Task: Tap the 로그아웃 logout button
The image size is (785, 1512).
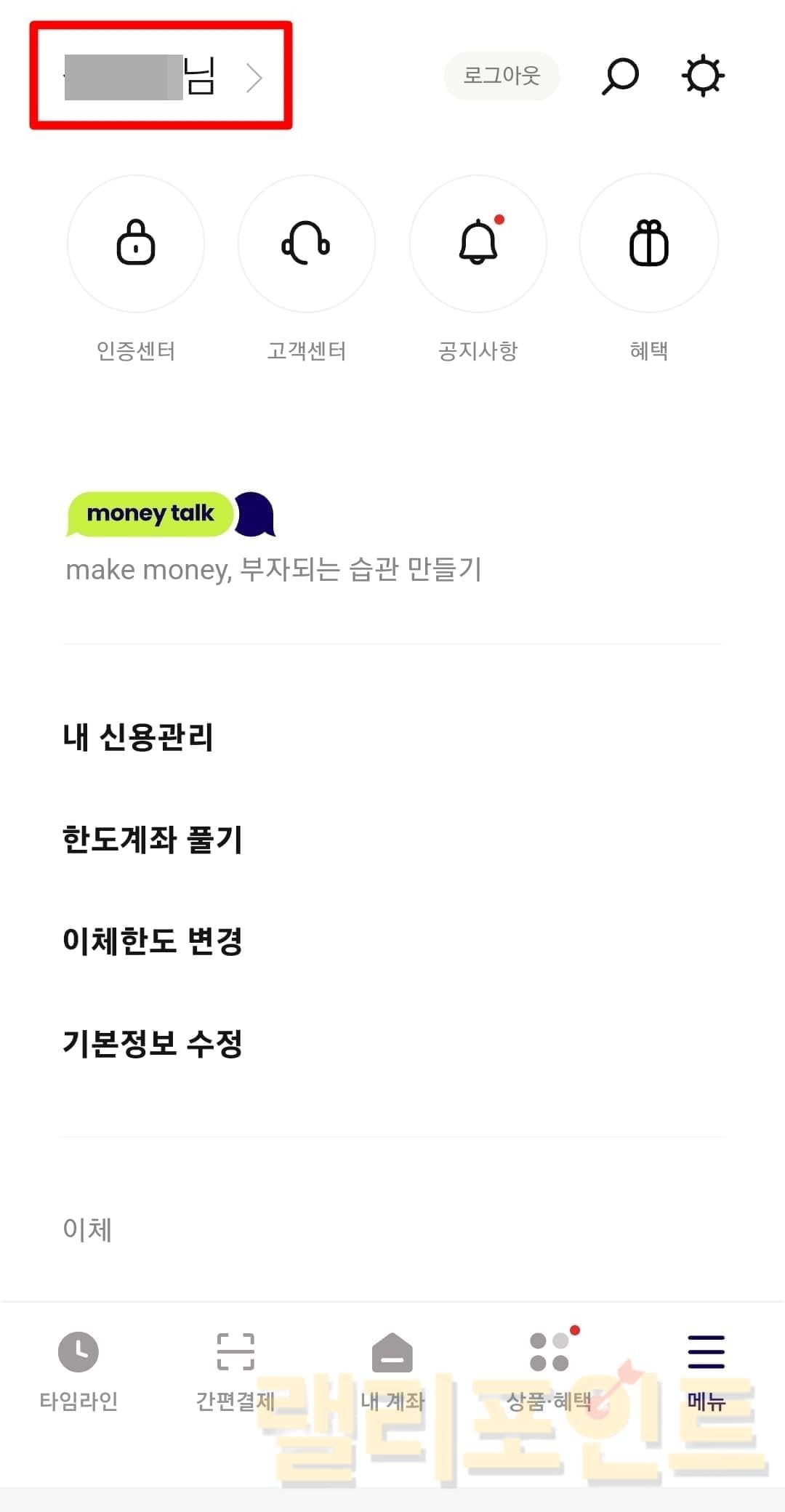Action: coord(502,76)
